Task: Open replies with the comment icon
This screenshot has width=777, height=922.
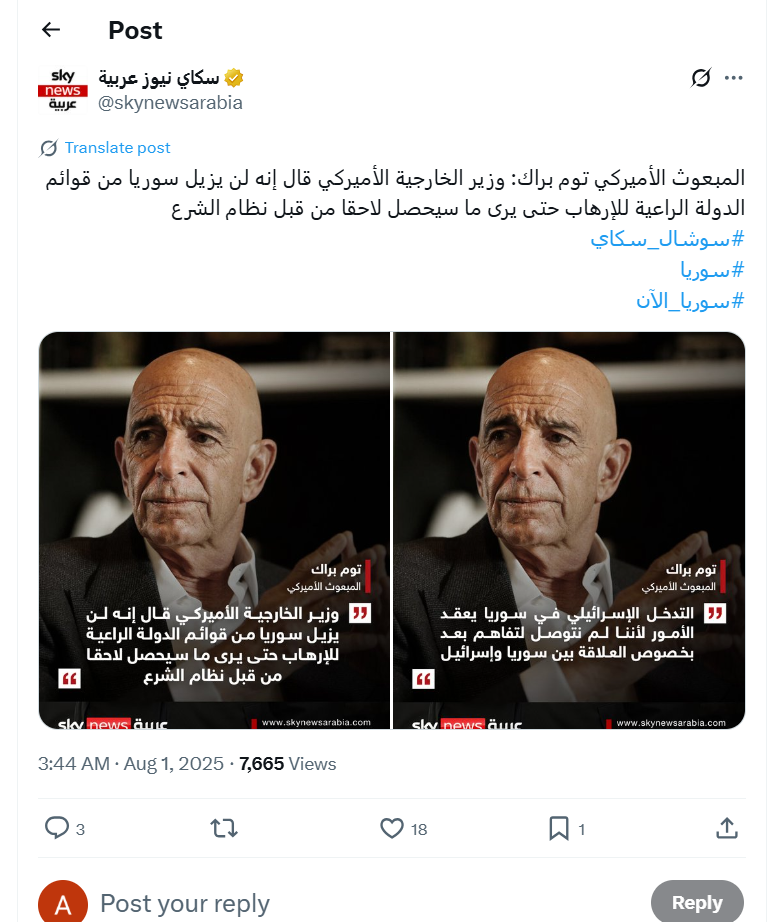Action: (58, 828)
